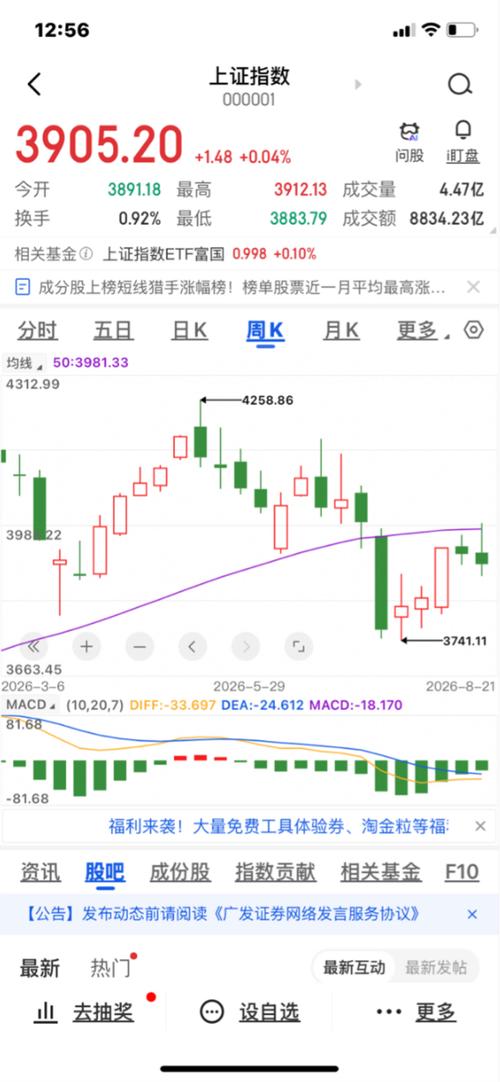Close the 福利来袭 promo banner
Image resolution: width=500 pixels, height=1082 pixels.
481,826
